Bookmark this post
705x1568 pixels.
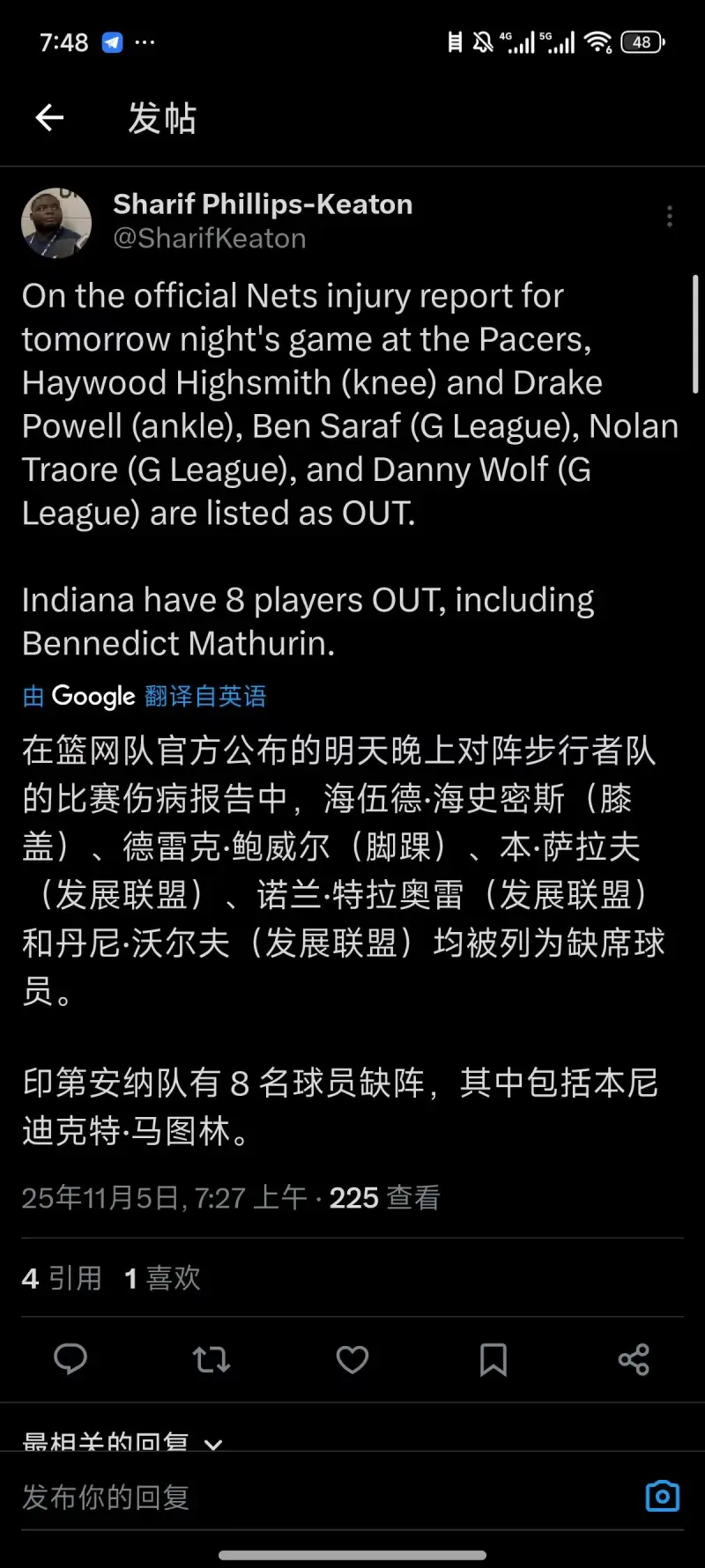pos(493,1359)
